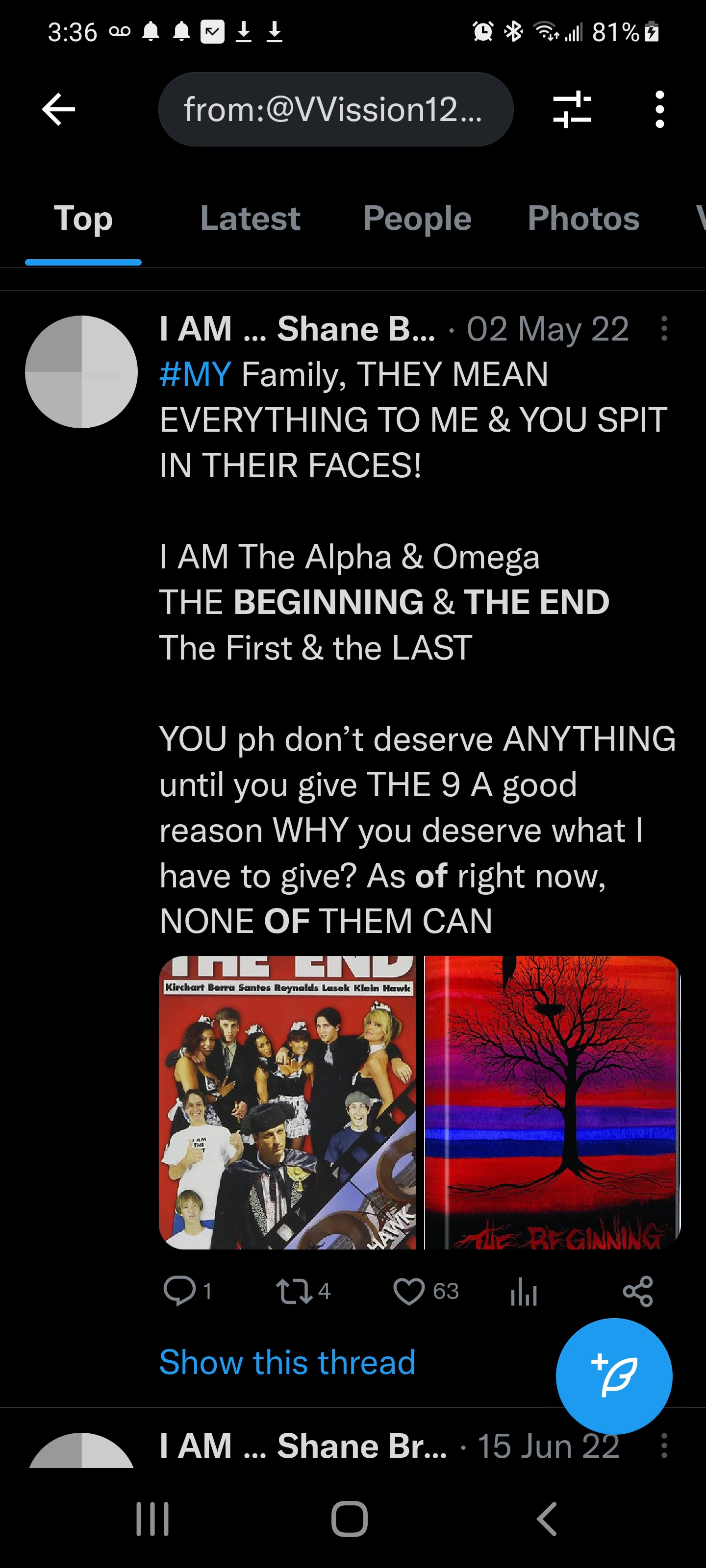Open search filter settings
This screenshot has height=1568, width=706.
[571, 110]
